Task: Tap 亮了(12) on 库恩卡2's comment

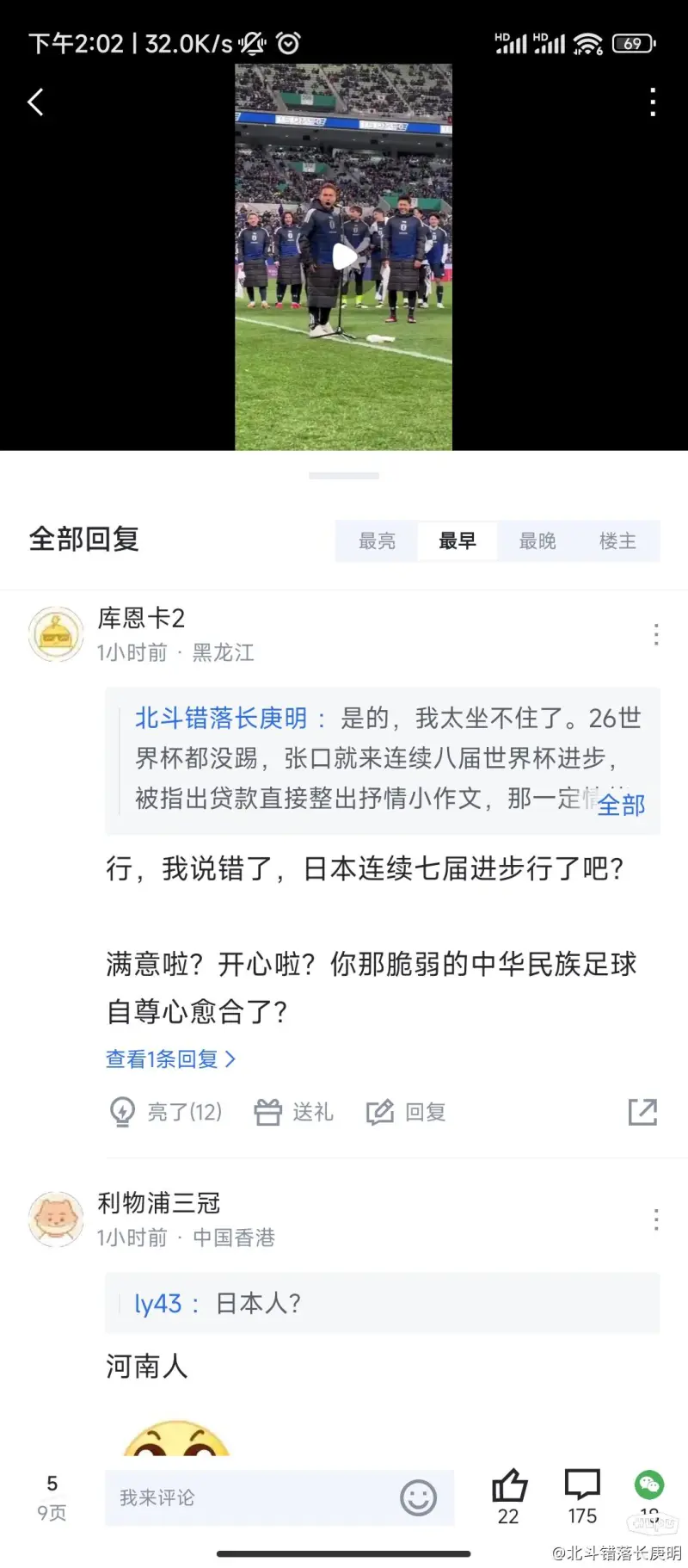Action: (x=166, y=1112)
